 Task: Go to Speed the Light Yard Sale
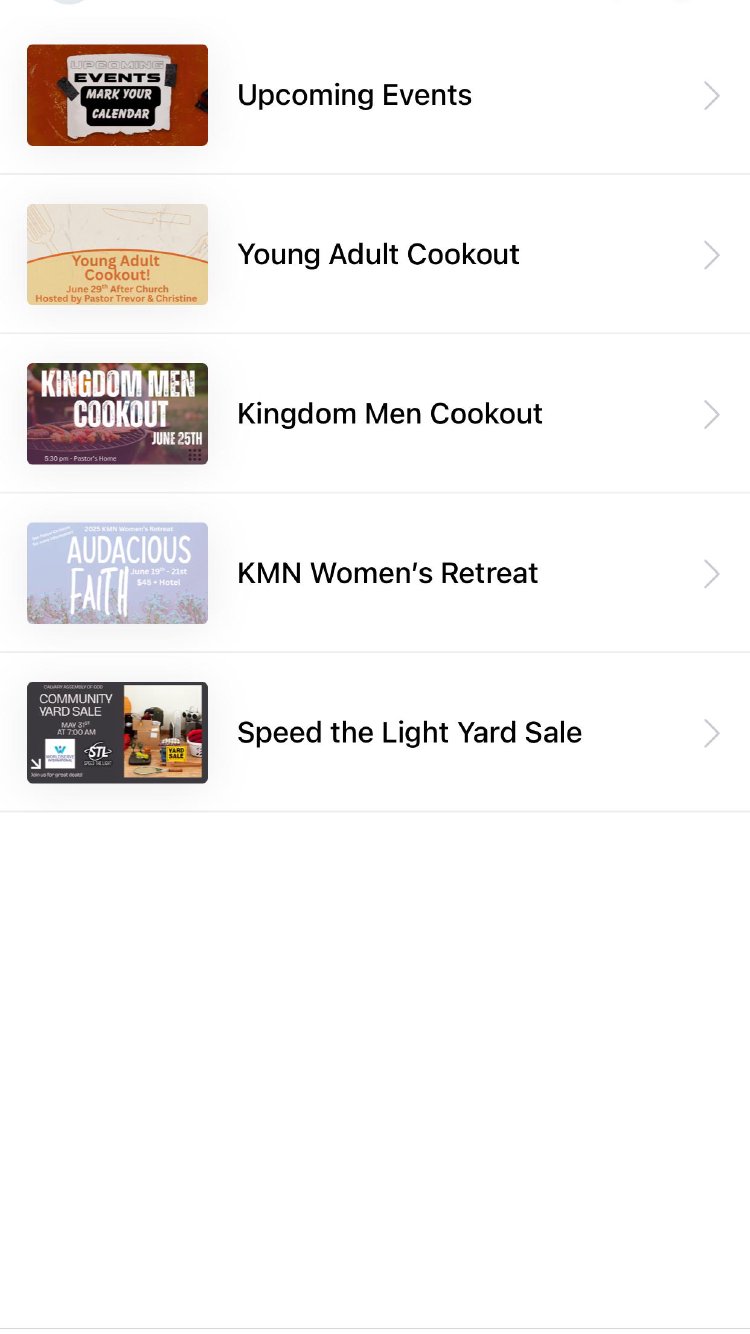click(408, 733)
